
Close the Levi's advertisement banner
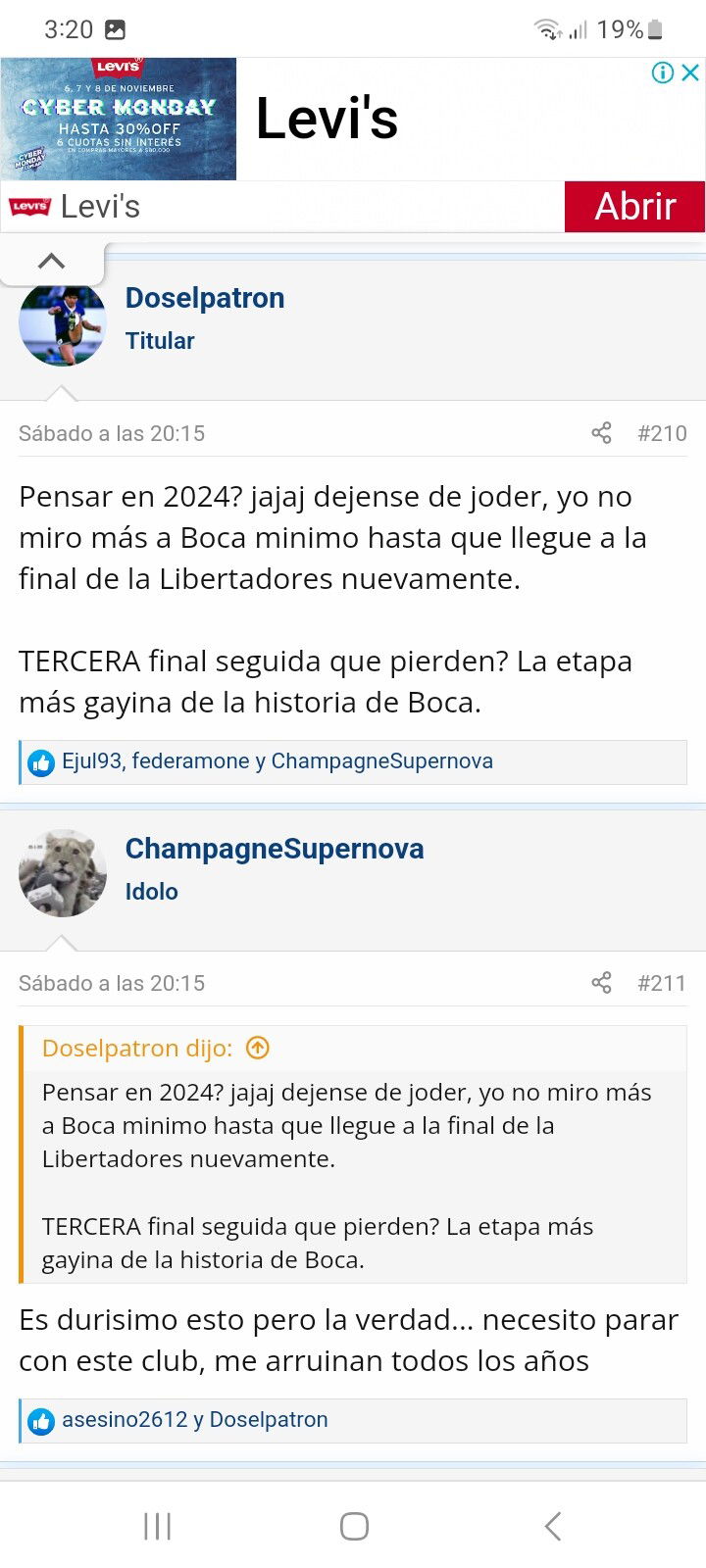pos(690,73)
